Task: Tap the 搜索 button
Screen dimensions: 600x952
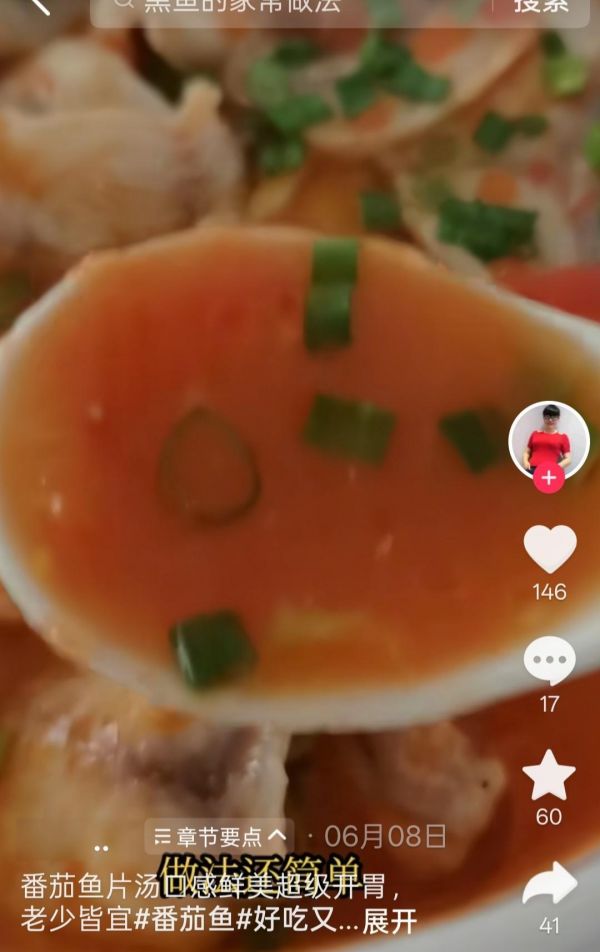Action: (541, 6)
